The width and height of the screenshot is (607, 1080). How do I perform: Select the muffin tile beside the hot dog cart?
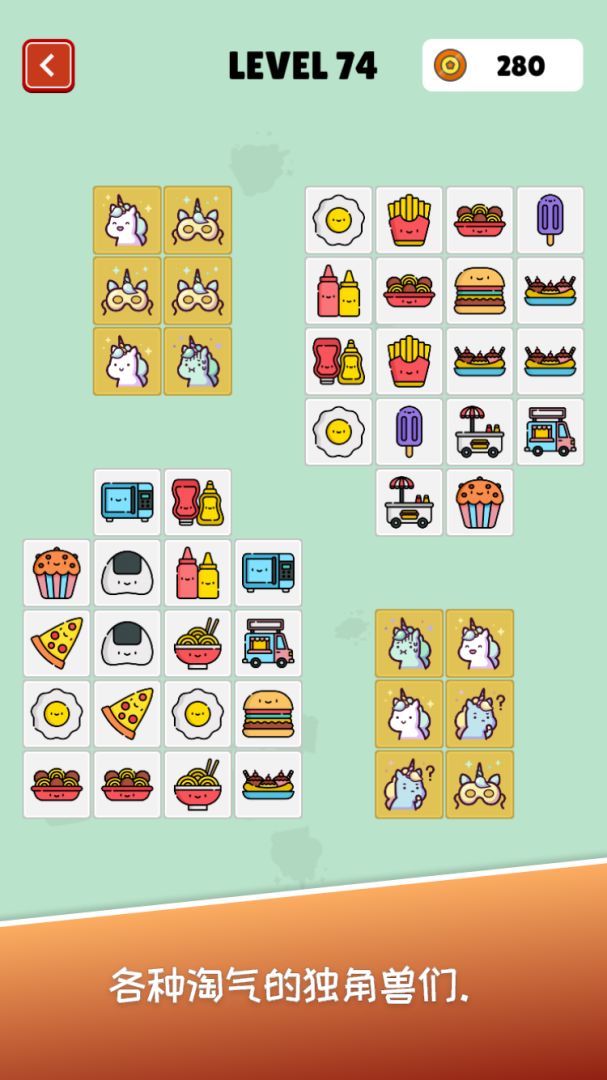coord(480,503)
